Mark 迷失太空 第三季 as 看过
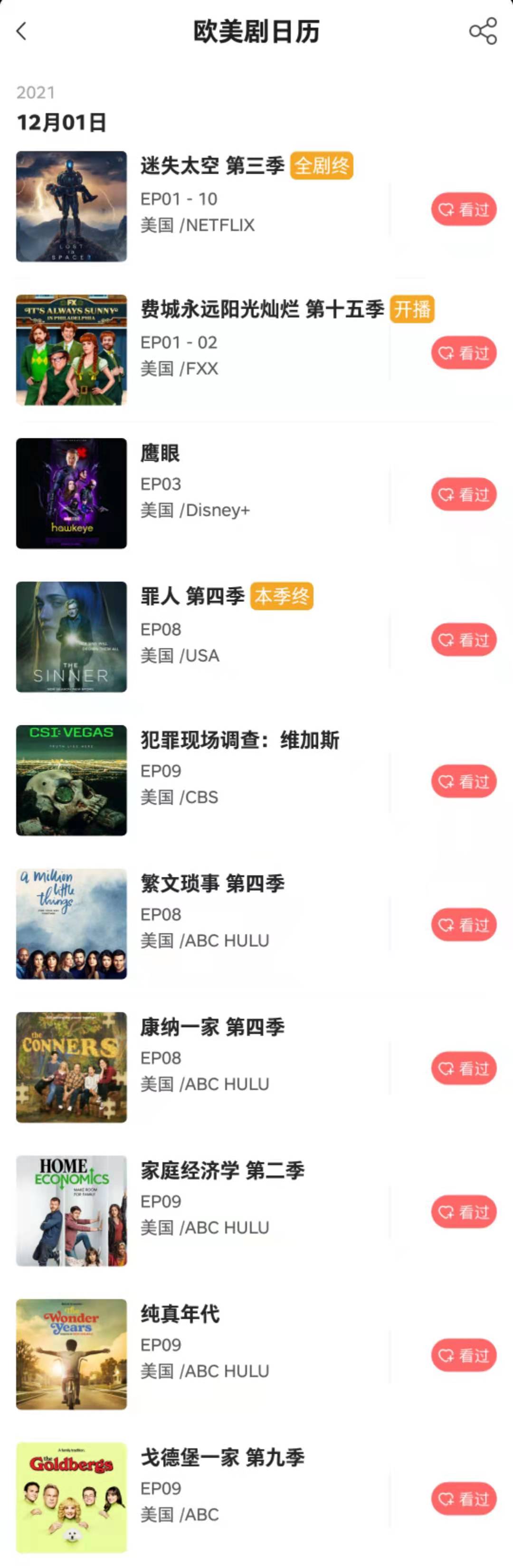513x1568 pixels. [x=464, y=209]
